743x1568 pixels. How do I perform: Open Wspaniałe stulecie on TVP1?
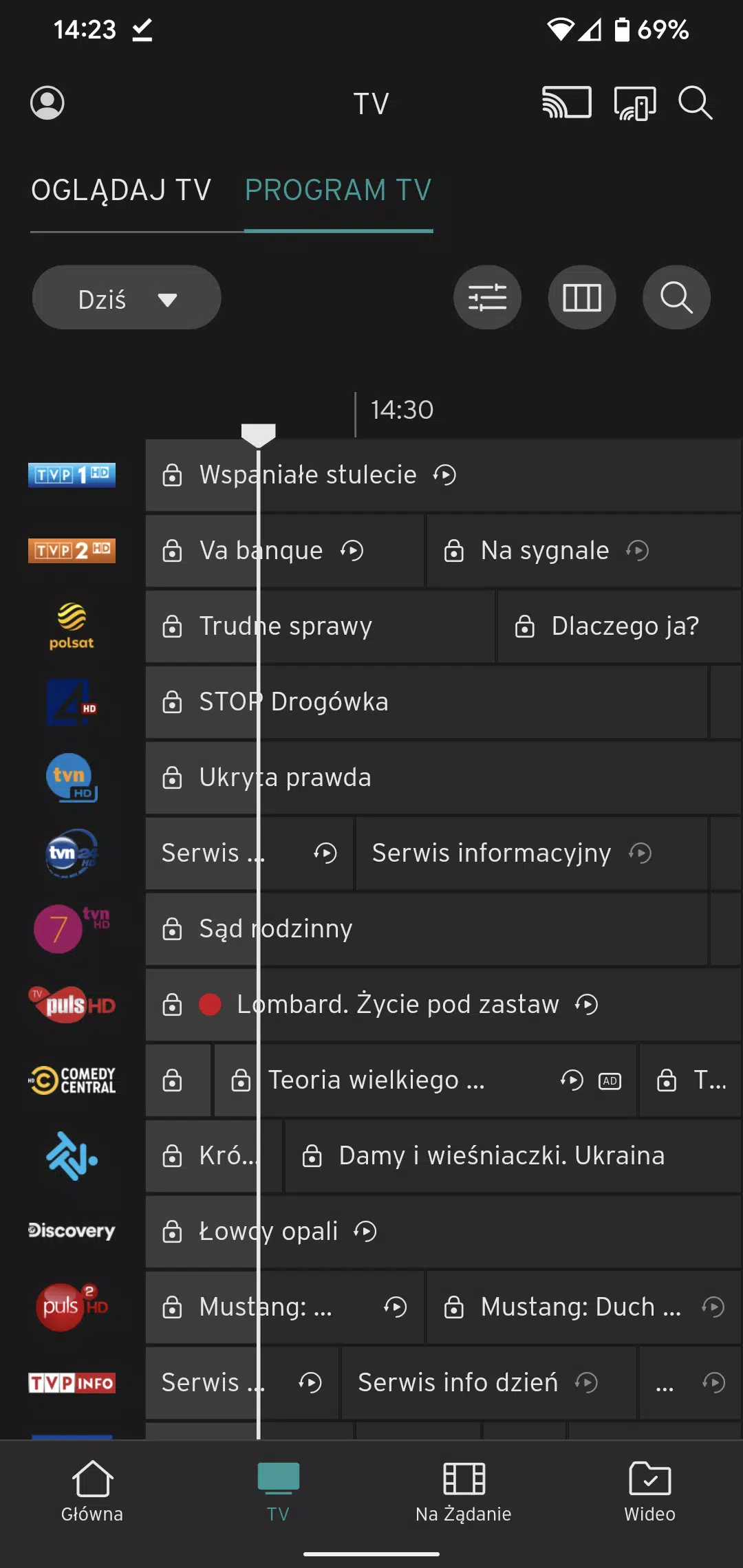tap(443, 475)
